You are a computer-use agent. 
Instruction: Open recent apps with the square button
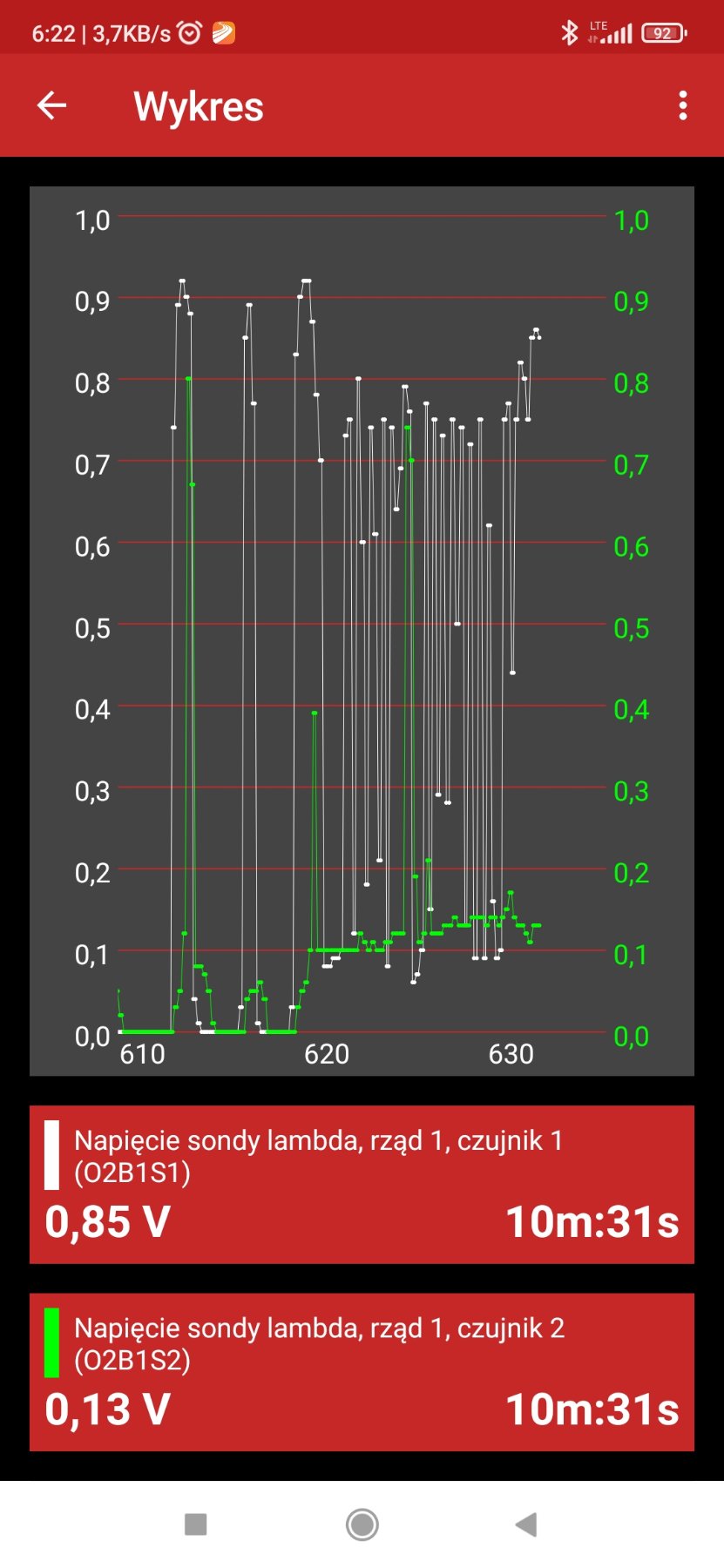pos(196,1524)
